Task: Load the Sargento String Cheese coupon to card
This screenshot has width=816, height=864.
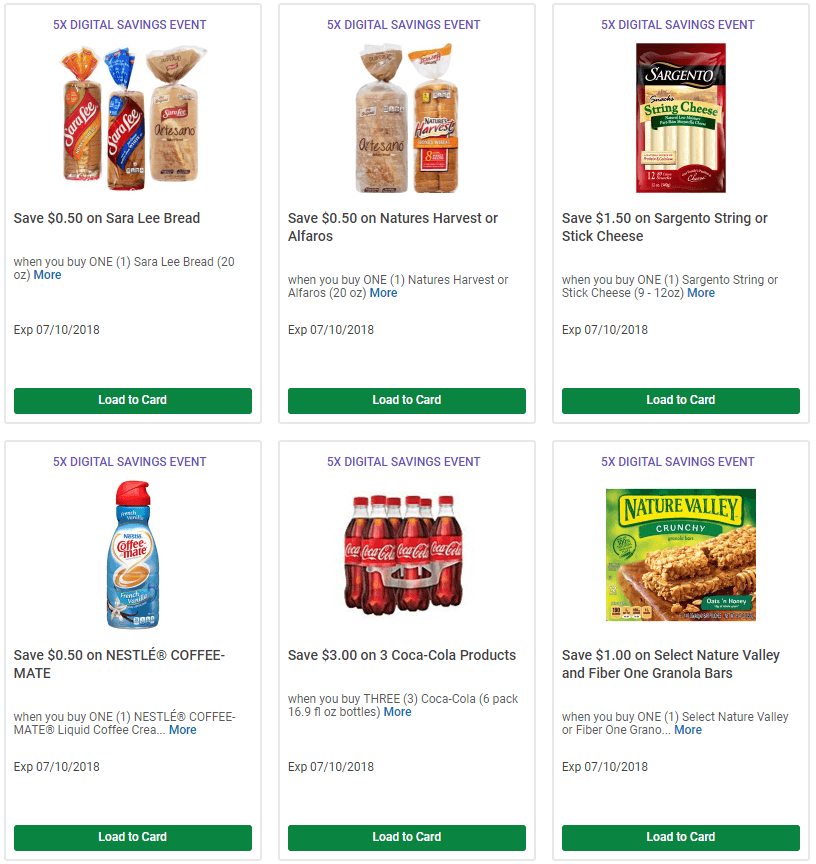Action: coord(680,401)
